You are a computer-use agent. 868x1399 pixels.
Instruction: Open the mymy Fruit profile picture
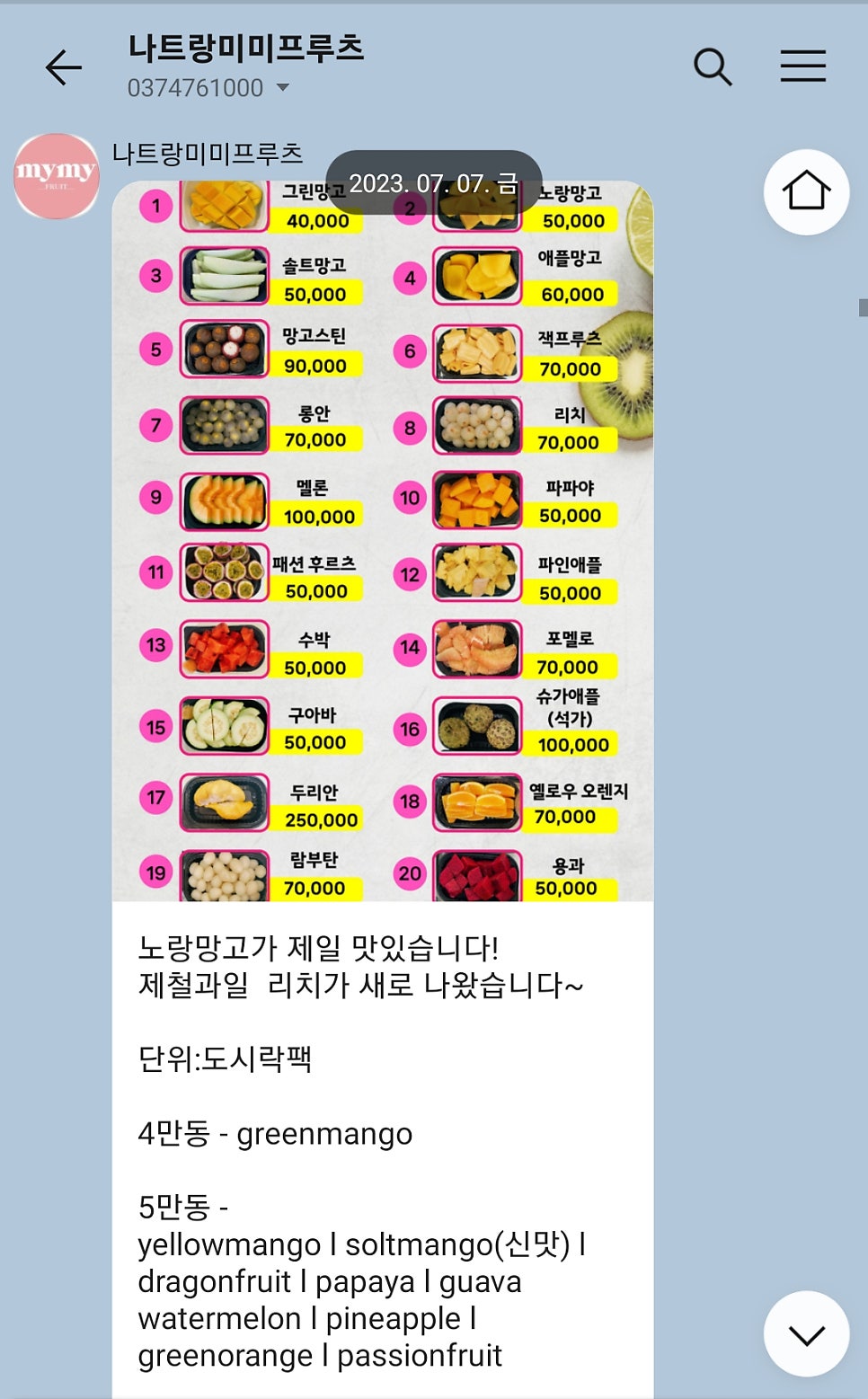tap(57, 176)
